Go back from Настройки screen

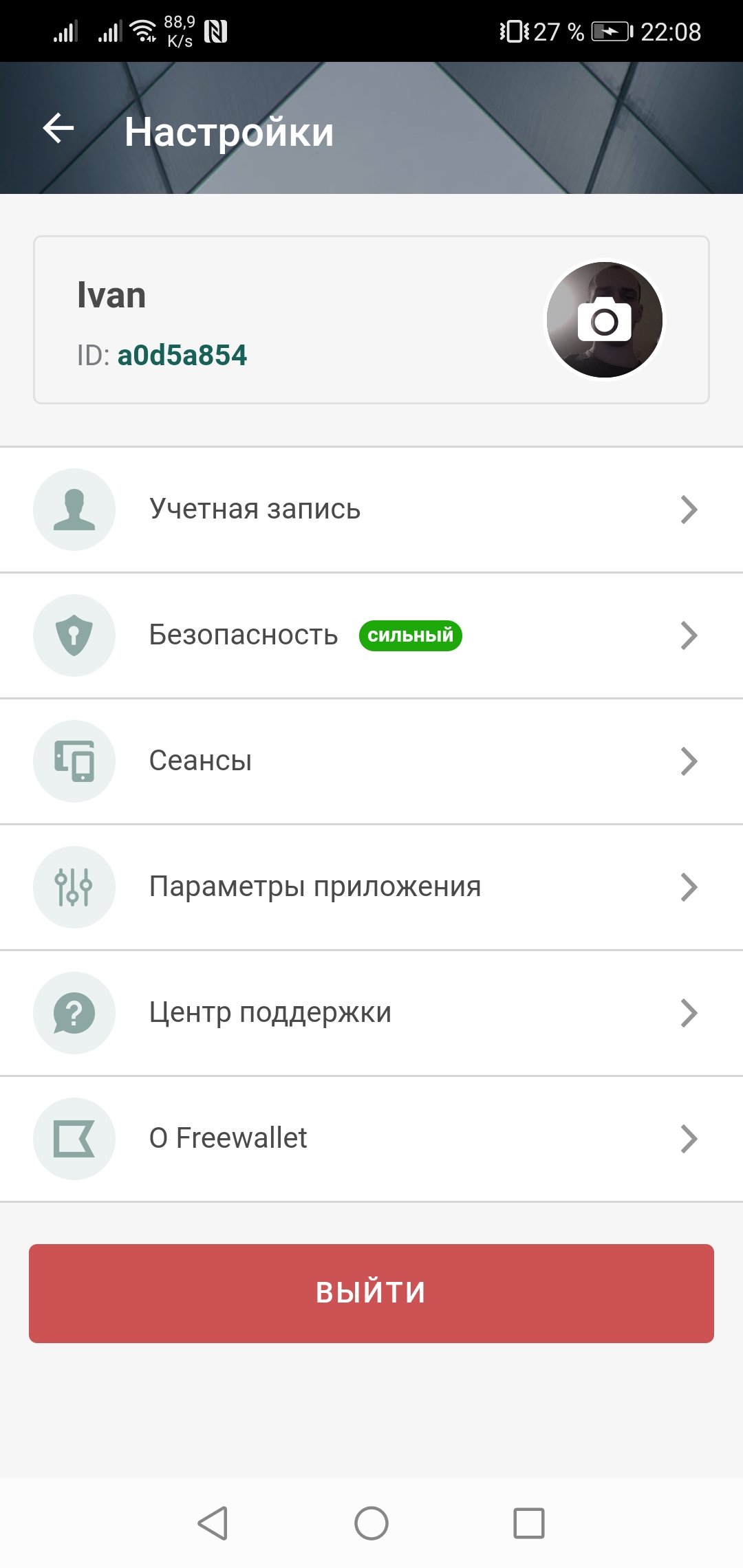click(58, 129)
